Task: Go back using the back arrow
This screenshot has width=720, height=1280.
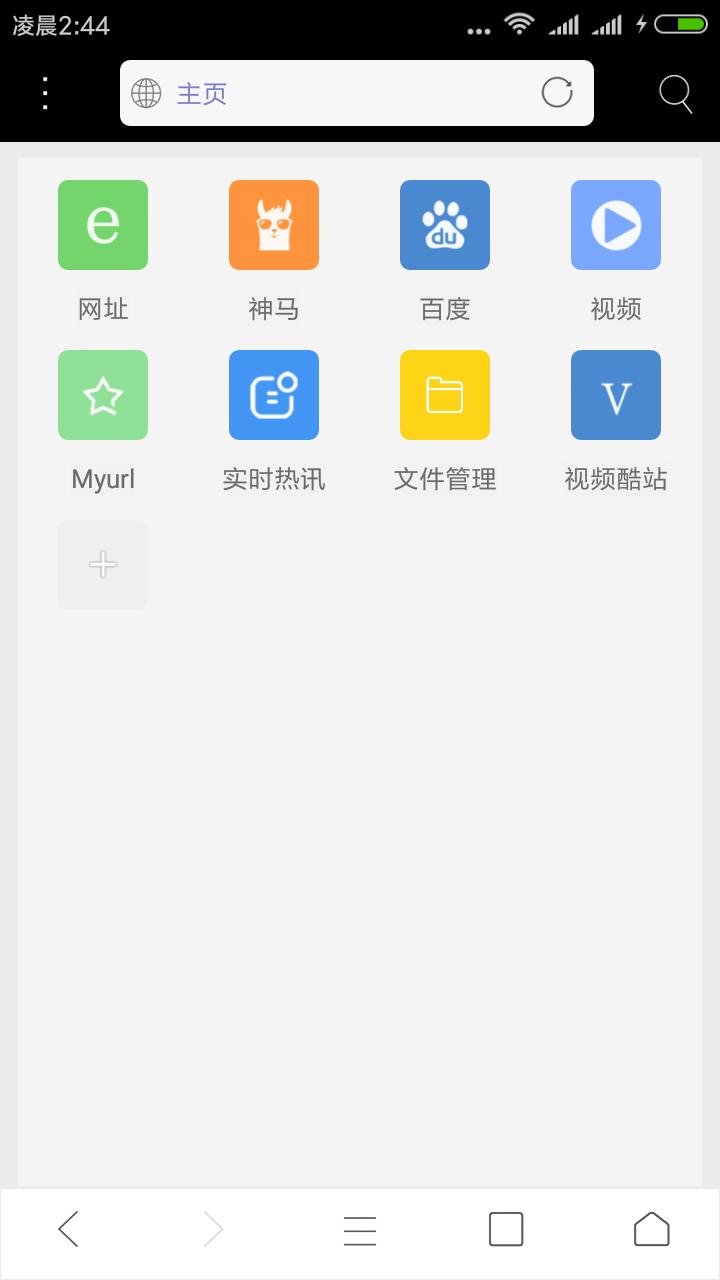Action: pos(67,1229)
